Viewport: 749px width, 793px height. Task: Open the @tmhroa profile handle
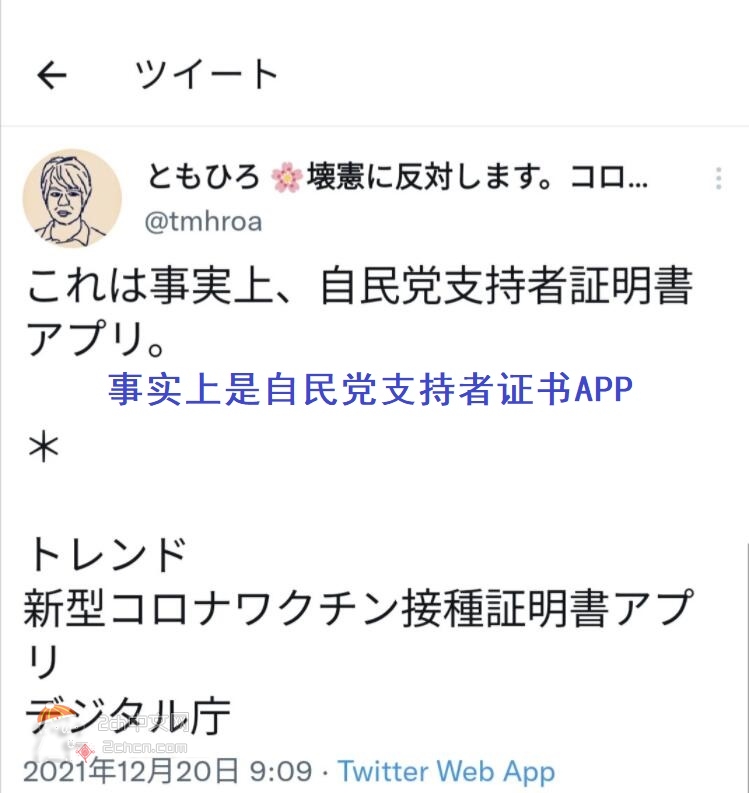point(203,221)
